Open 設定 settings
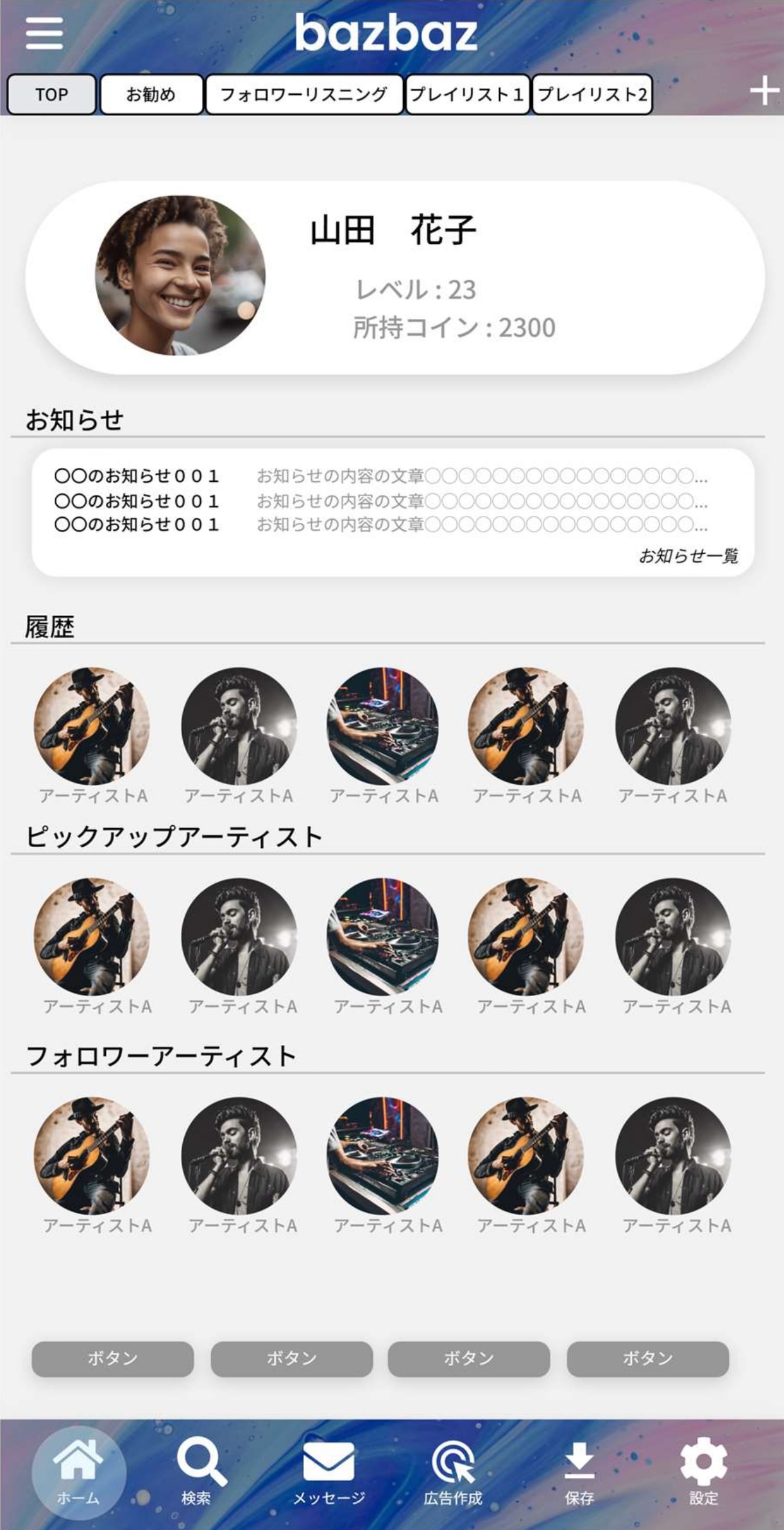The width and height of the screenshot is (784, 1530). click(703, 1474)
